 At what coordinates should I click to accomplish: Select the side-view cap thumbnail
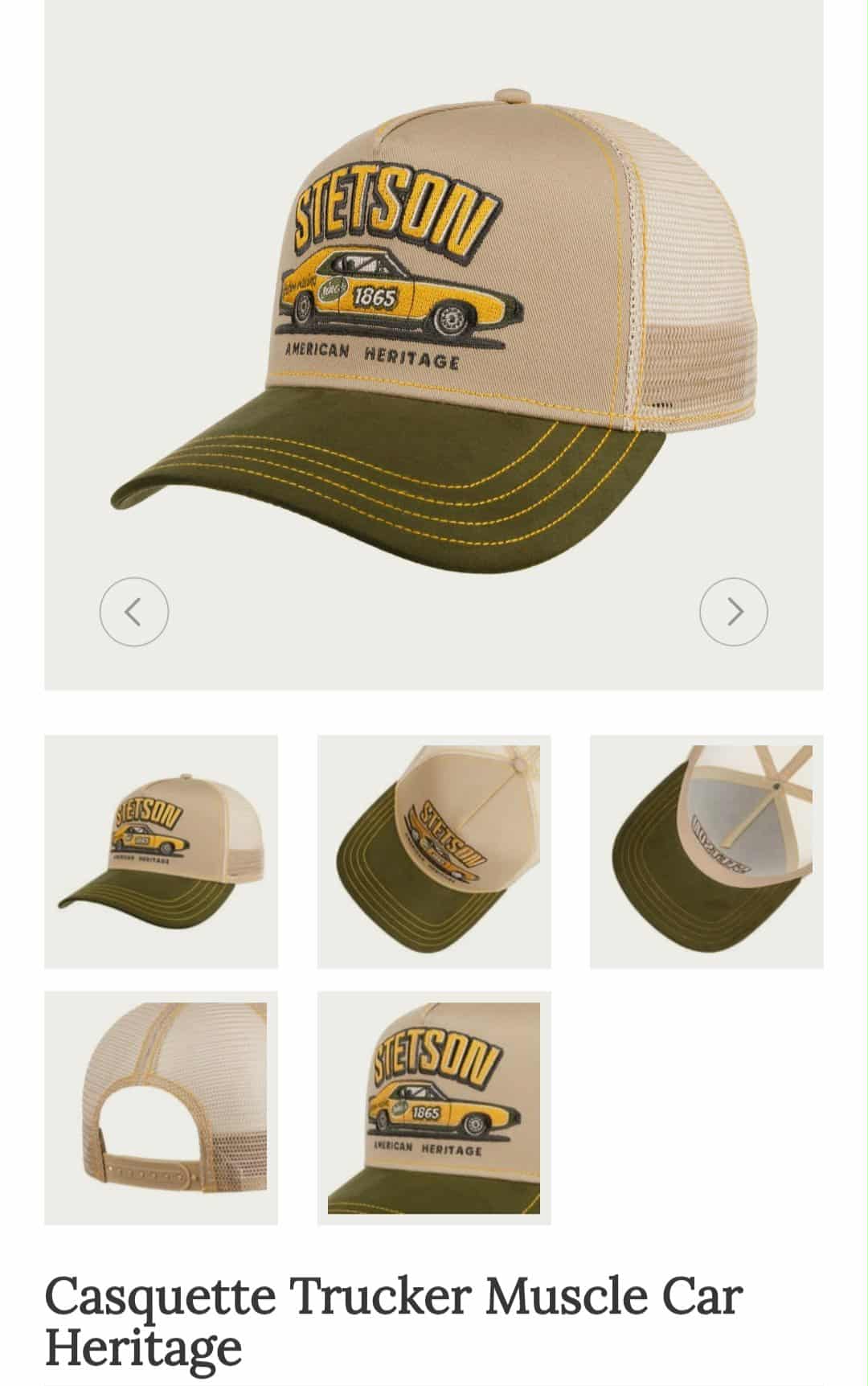161,851
